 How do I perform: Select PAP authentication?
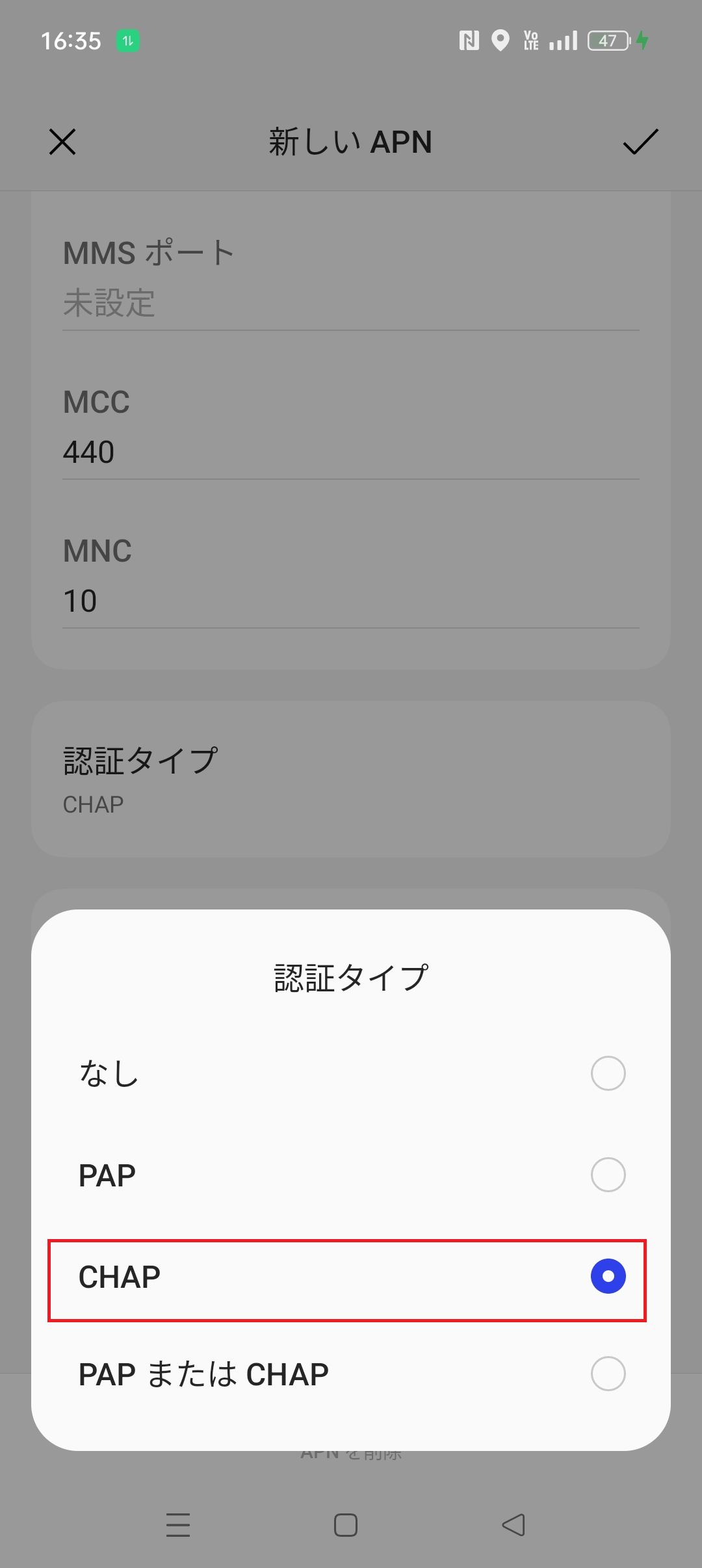click(351, 1173)
